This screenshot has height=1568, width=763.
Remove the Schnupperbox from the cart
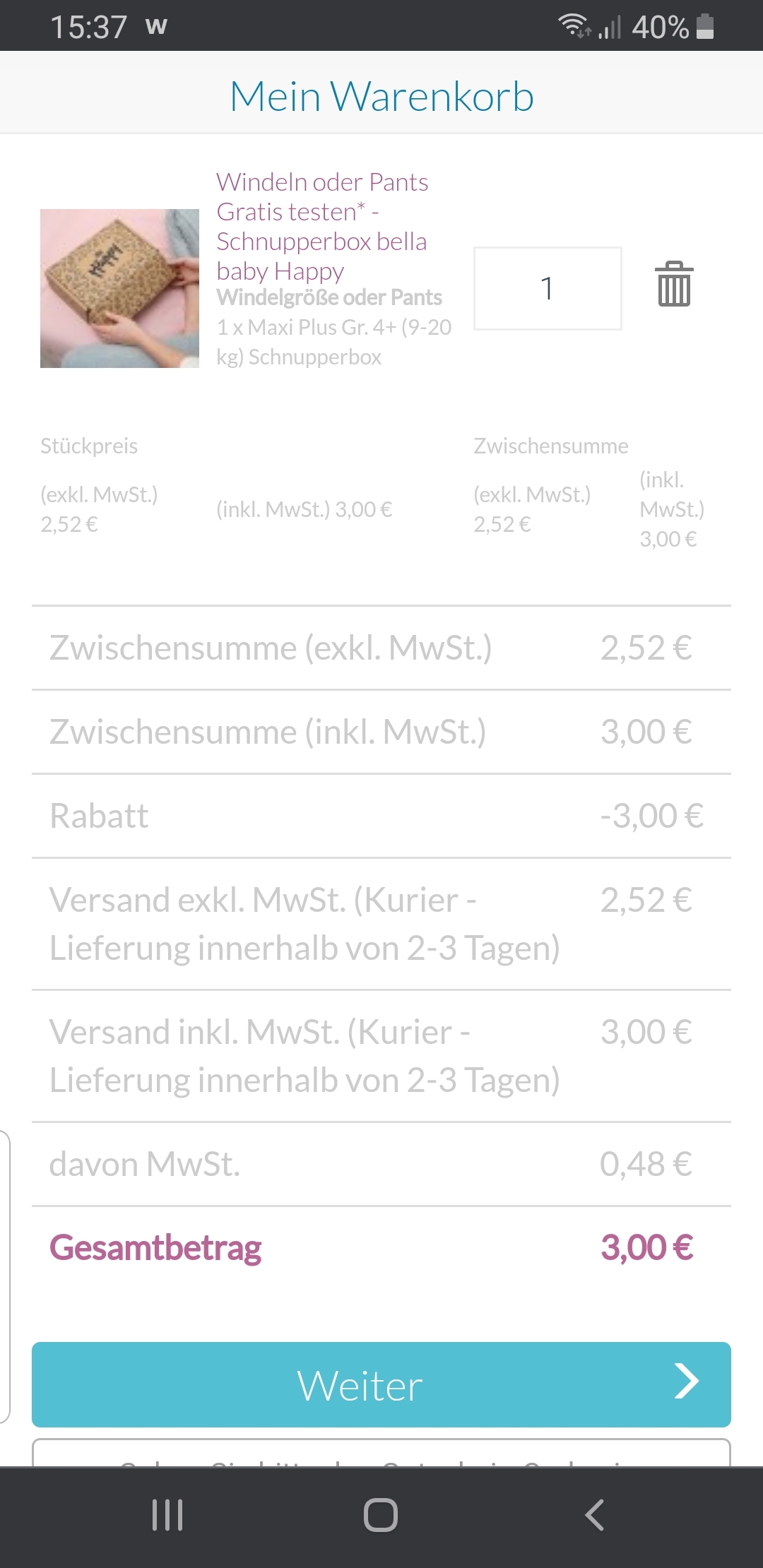click(x=674, y=284)
